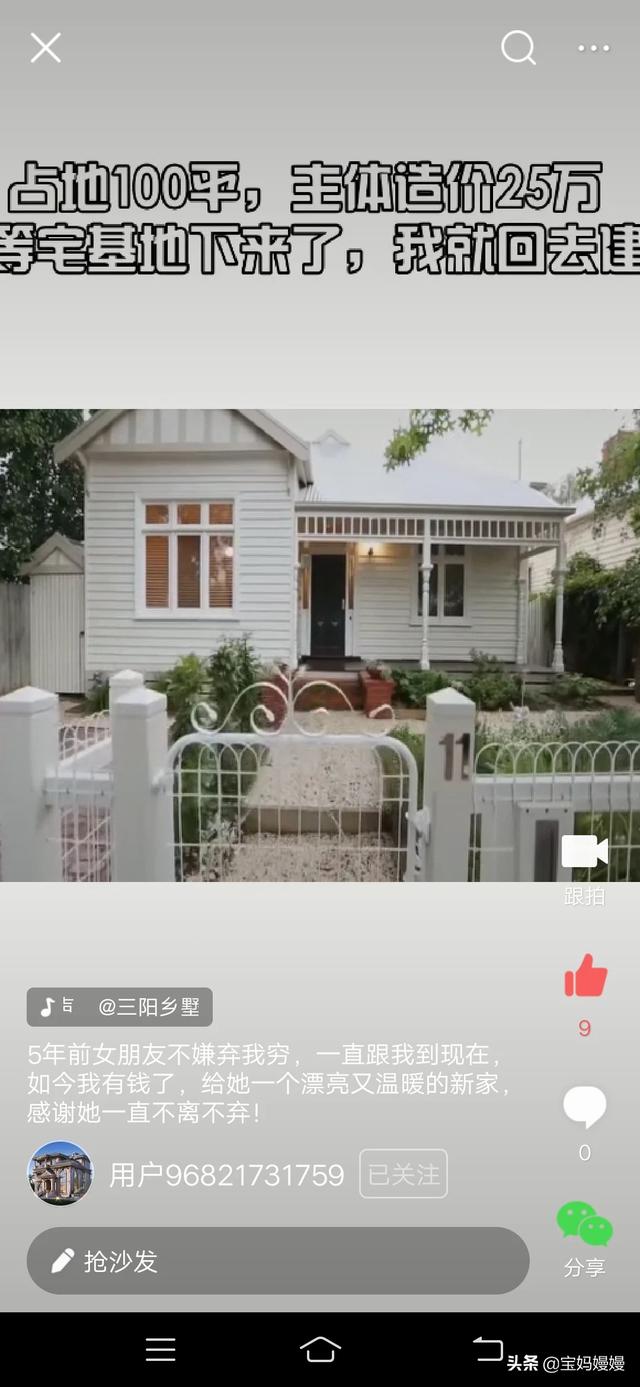The image size is (640, 1387).
Task: Go to the system home screen
Action: click(x=320, y=1350)
